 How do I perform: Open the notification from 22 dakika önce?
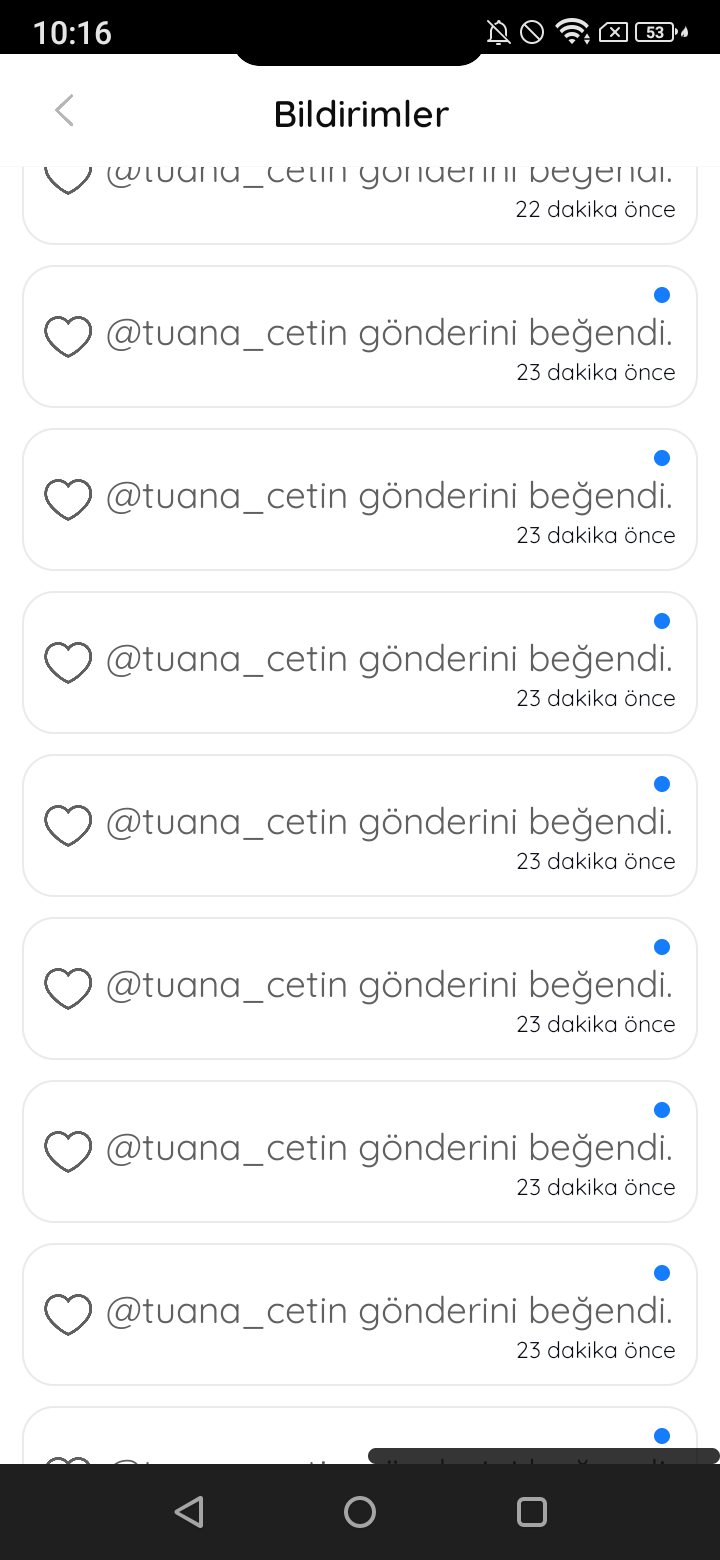pyautogui.click(x=360, y=204)
